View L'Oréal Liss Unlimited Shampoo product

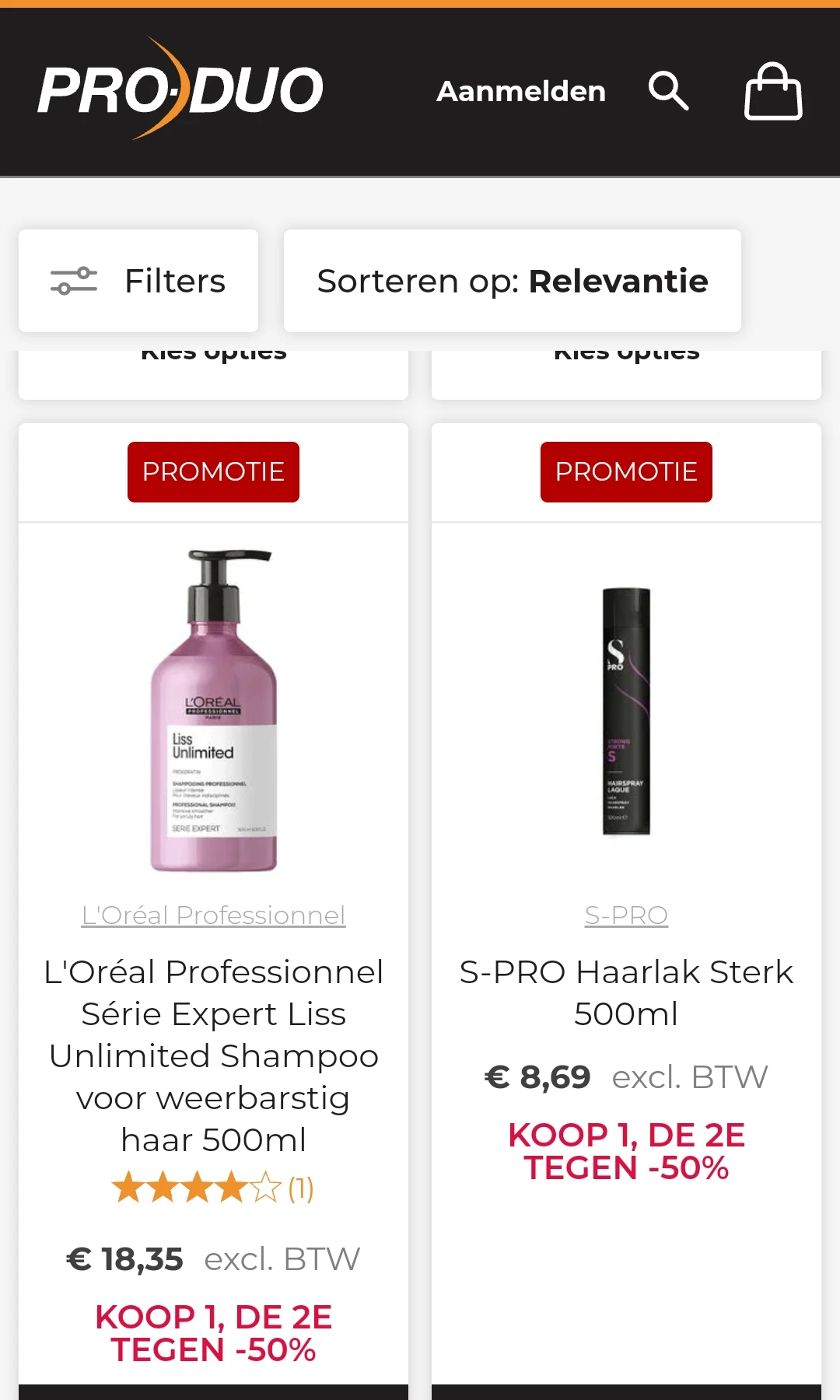coord(213,1055)
